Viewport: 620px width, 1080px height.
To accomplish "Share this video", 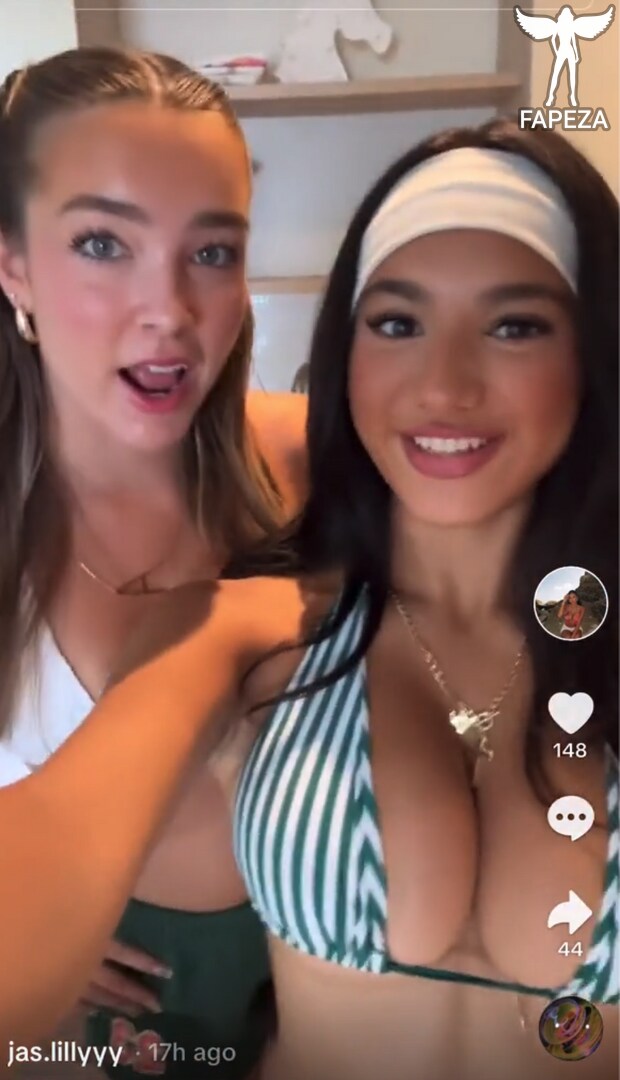I will pyautogui.click(x=570, y=913).
